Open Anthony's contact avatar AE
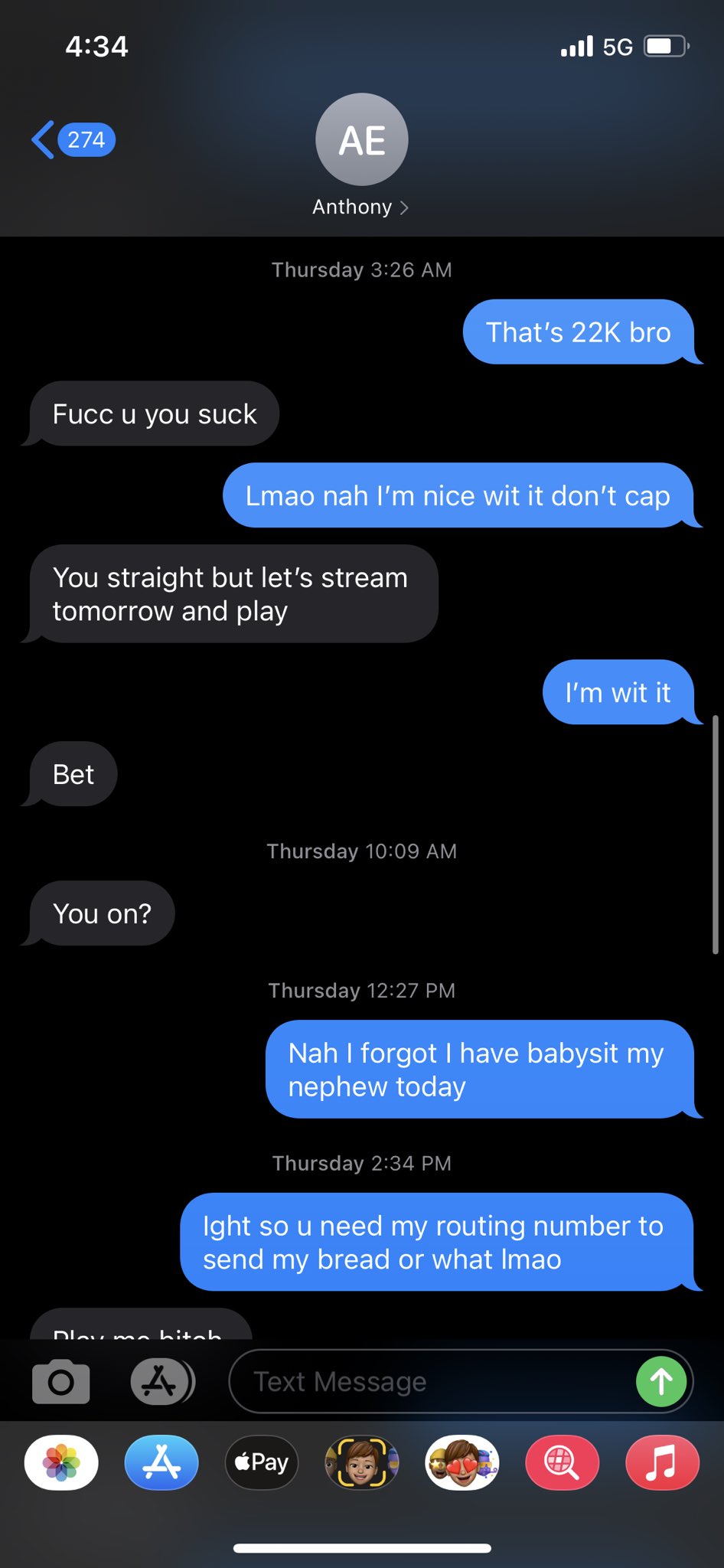Viewport: 724px width, 1568px height. coord(361,139)
